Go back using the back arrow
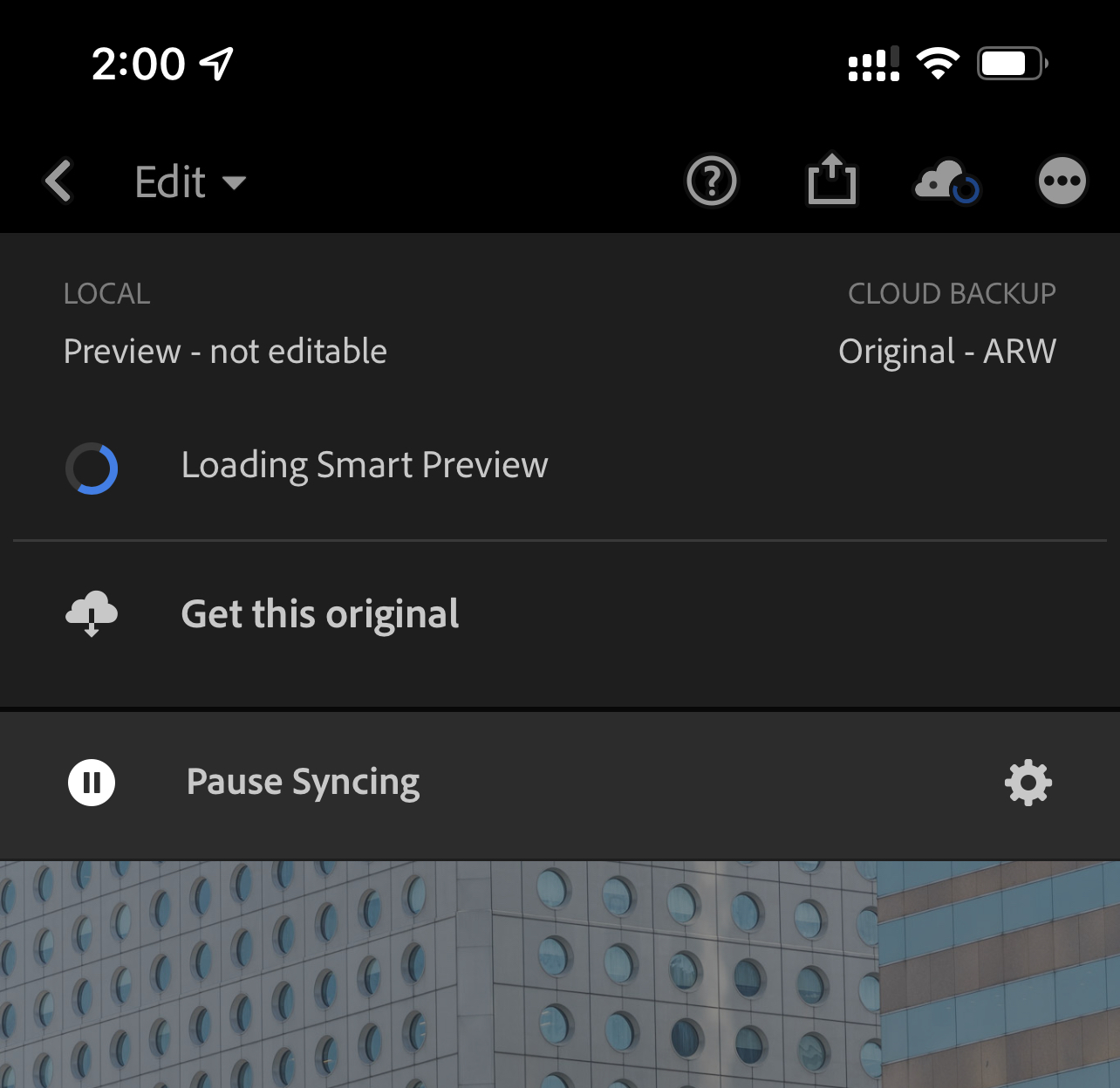The width and height of the screenshot is (1120, 1088). pyautogui.click(x=58, y=181)
